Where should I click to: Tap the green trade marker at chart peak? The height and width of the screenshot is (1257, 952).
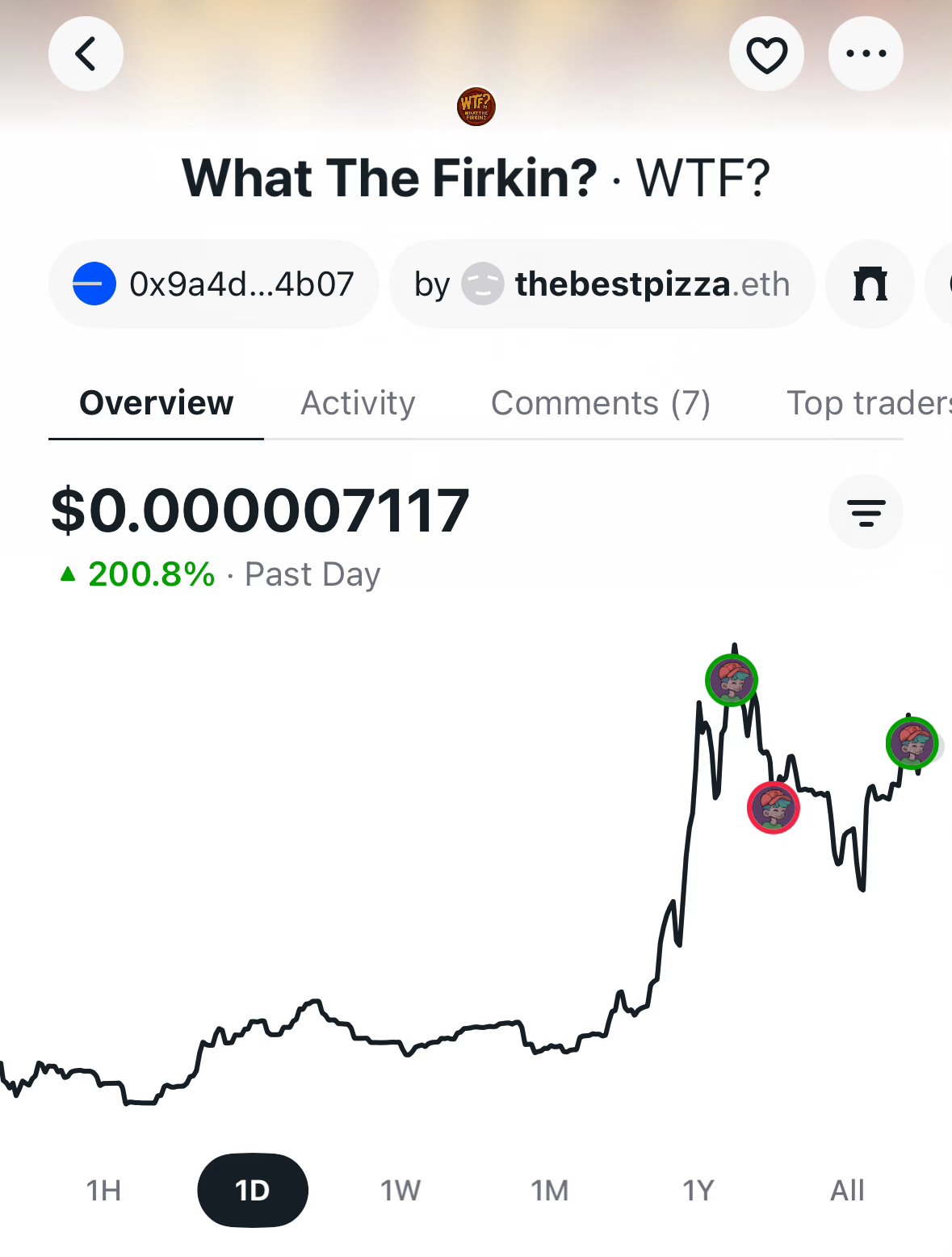(732, 679)
